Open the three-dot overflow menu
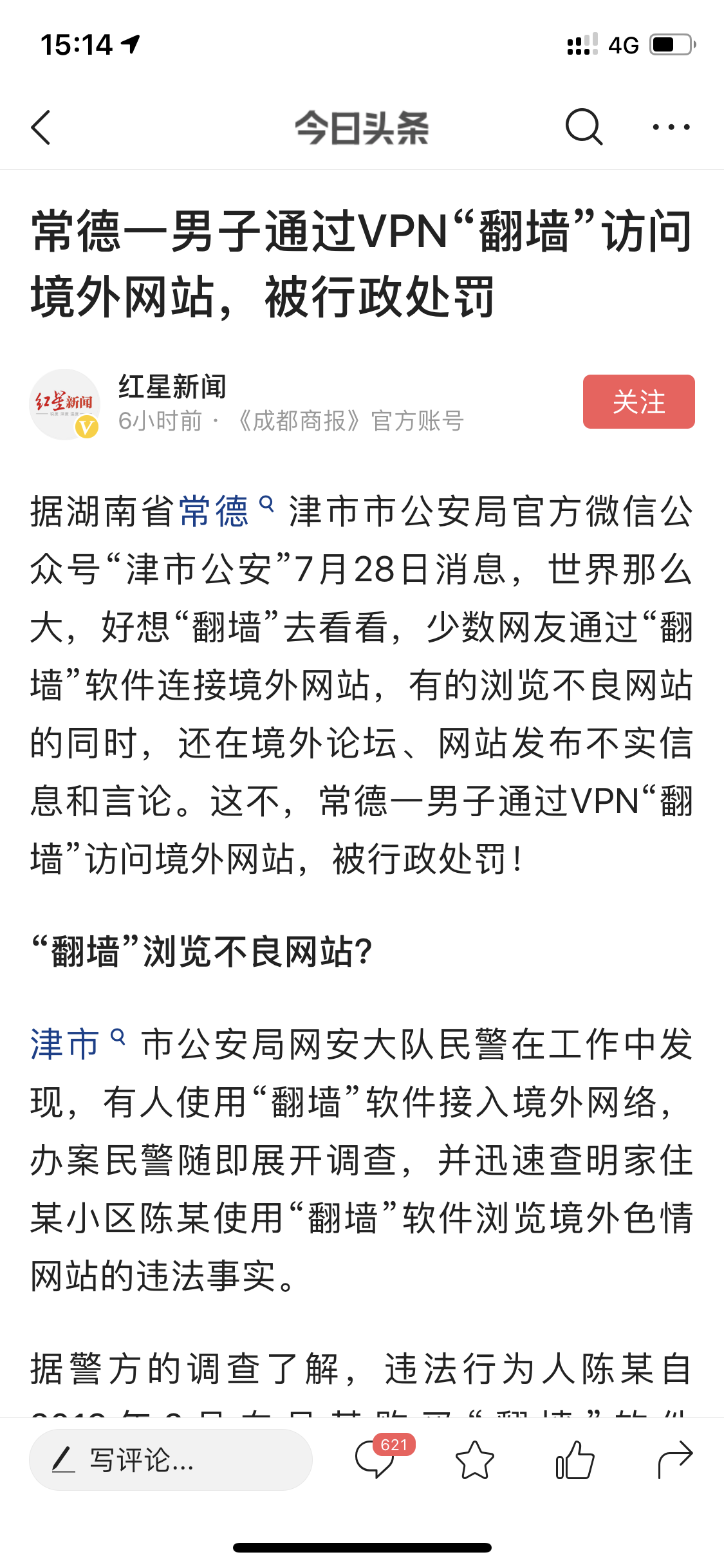 [x=671, y=127]
